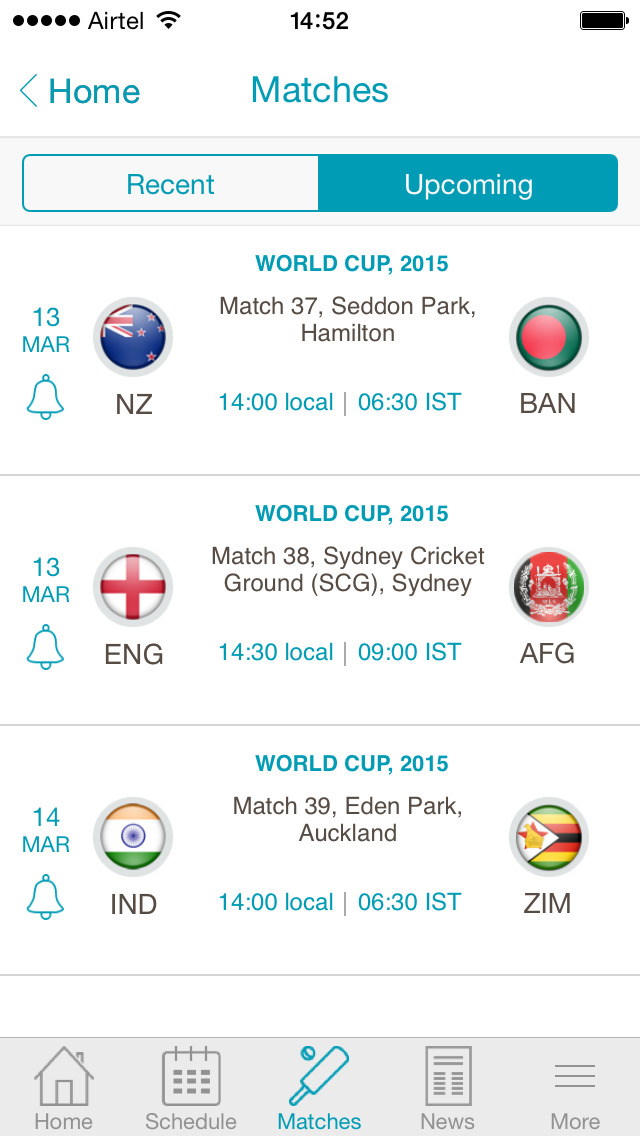Set reminder bell for NZ vs BAN

(x=45, y=397)
